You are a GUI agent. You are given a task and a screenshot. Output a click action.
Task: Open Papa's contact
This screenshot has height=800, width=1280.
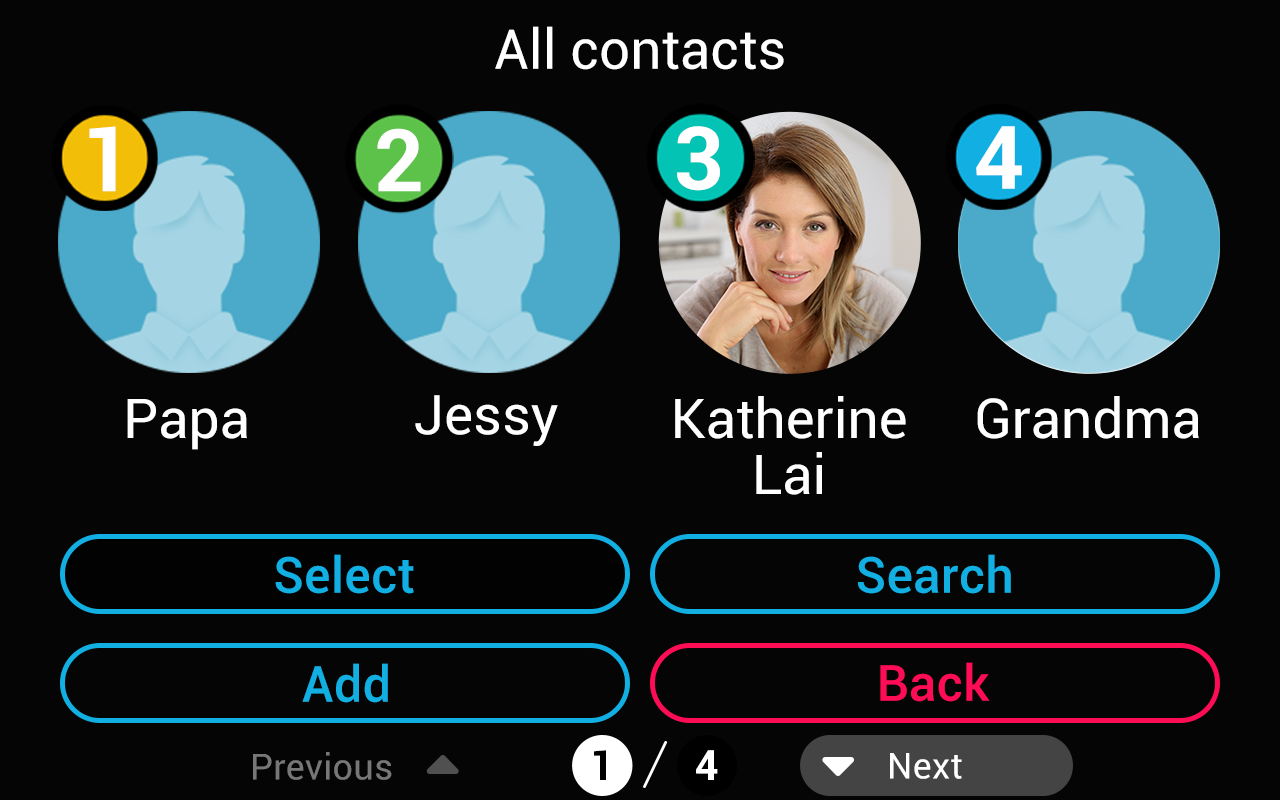[188, 243]
